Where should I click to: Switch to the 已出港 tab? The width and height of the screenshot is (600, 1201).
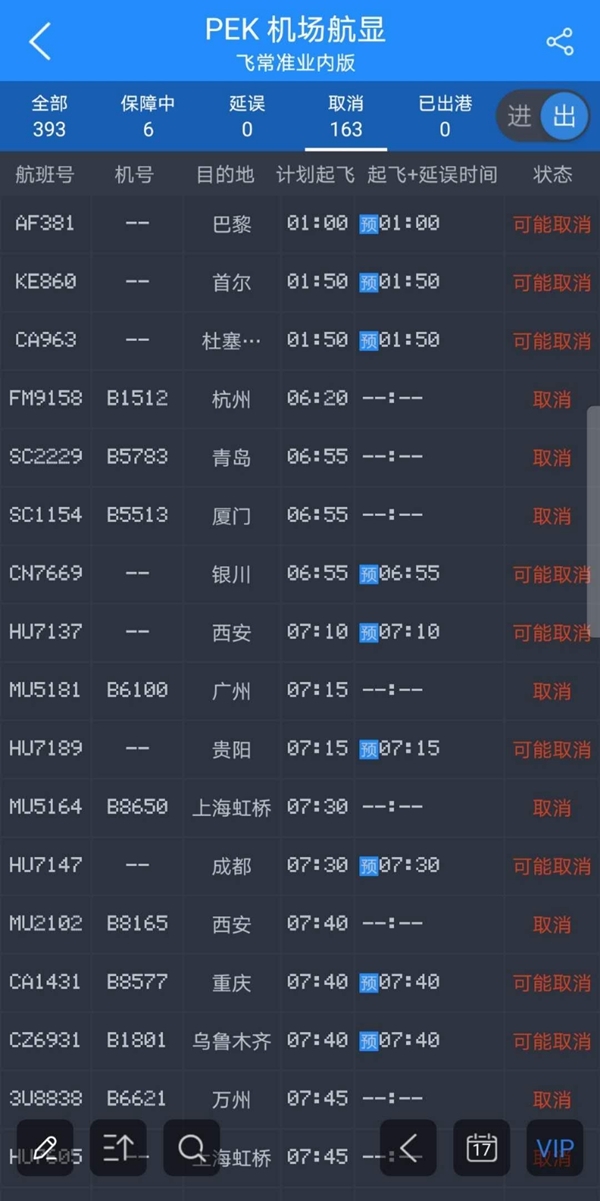[445, 116]
